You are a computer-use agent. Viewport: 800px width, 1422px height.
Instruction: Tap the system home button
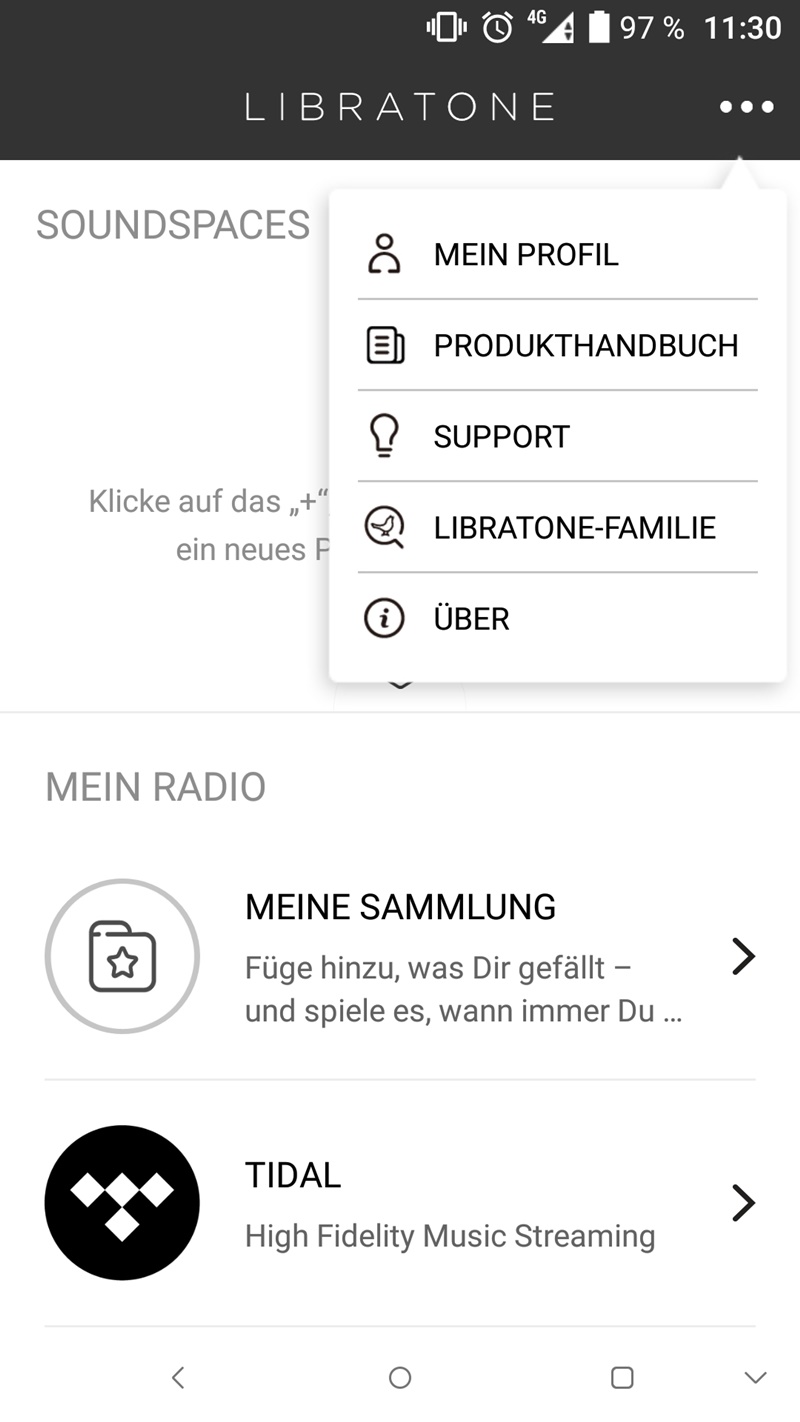[x=400, y=1378]
